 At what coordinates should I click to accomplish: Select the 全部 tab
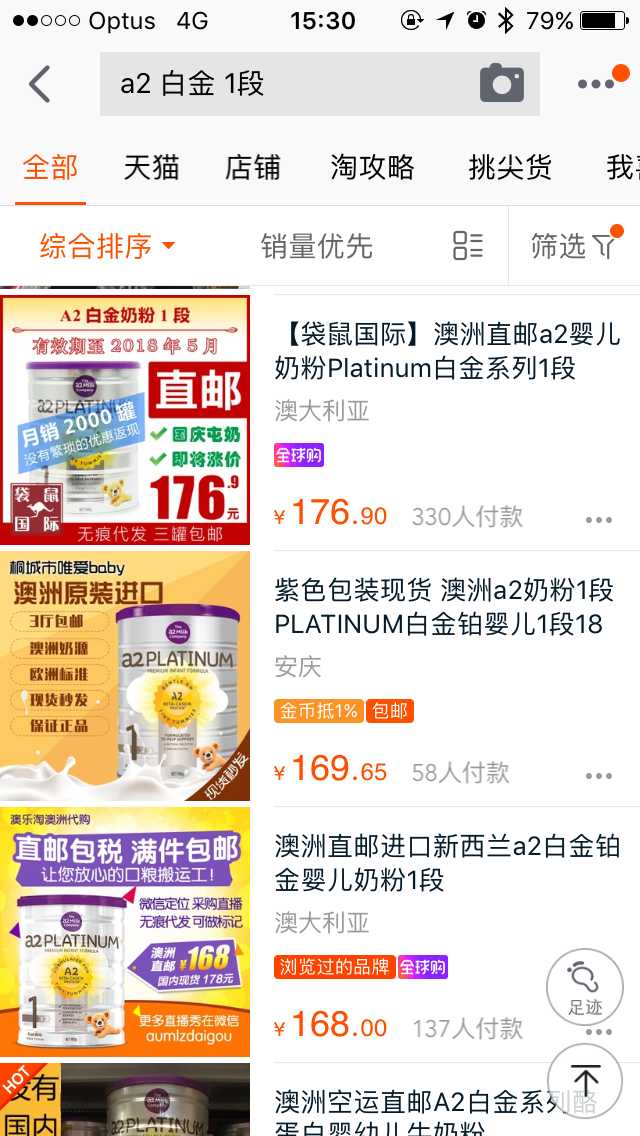(x=50, y=167)
